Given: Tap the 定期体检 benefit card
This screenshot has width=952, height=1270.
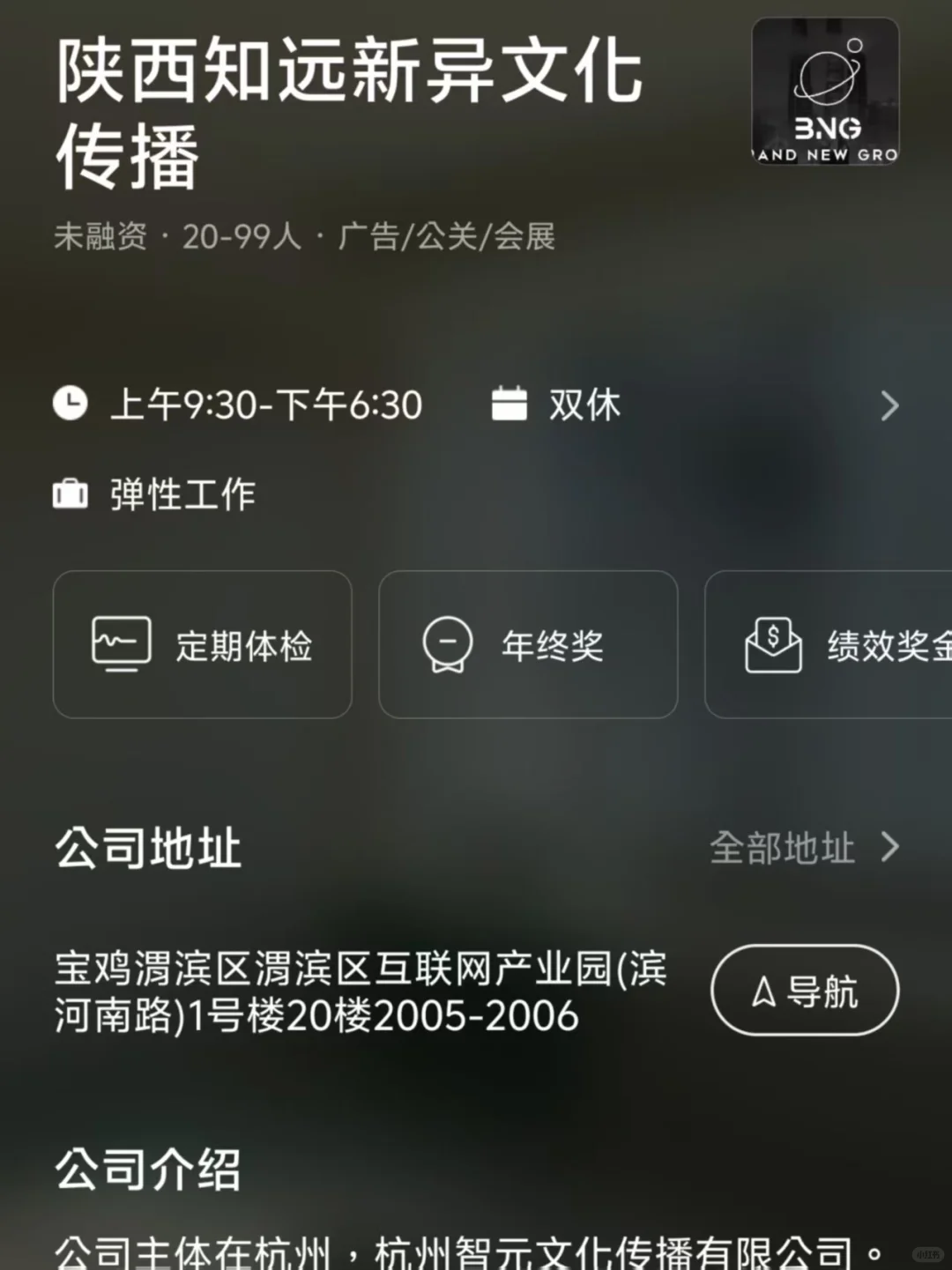Looking at the screenshot, I should pos(203,644).
